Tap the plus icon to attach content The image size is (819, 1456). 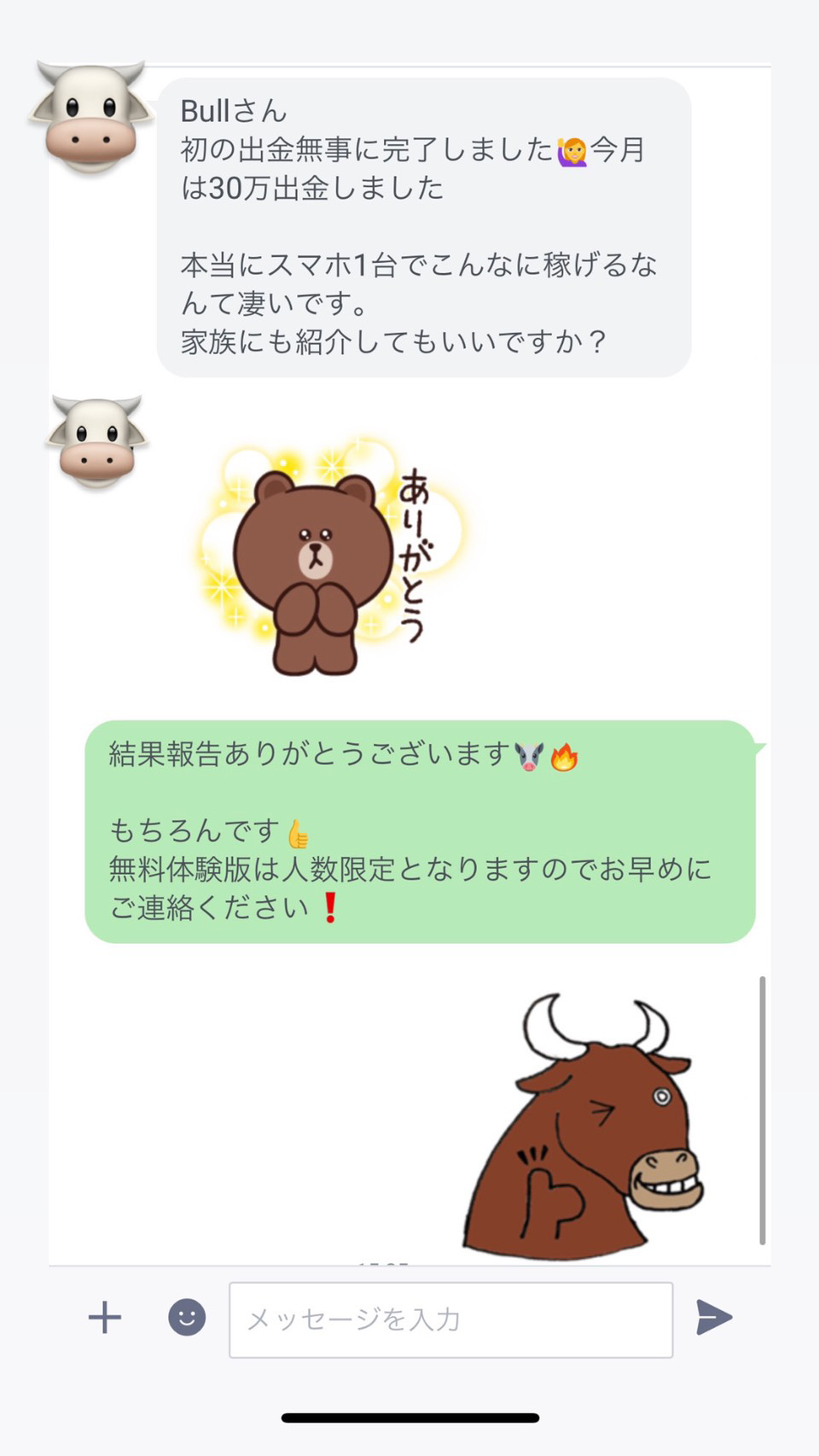[105, 1318]
